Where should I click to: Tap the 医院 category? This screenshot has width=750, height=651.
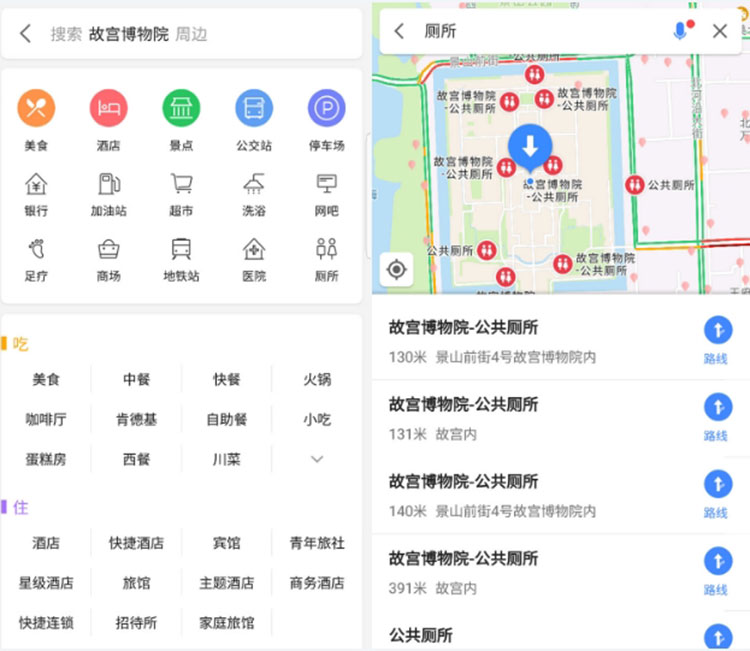[254, 258]
